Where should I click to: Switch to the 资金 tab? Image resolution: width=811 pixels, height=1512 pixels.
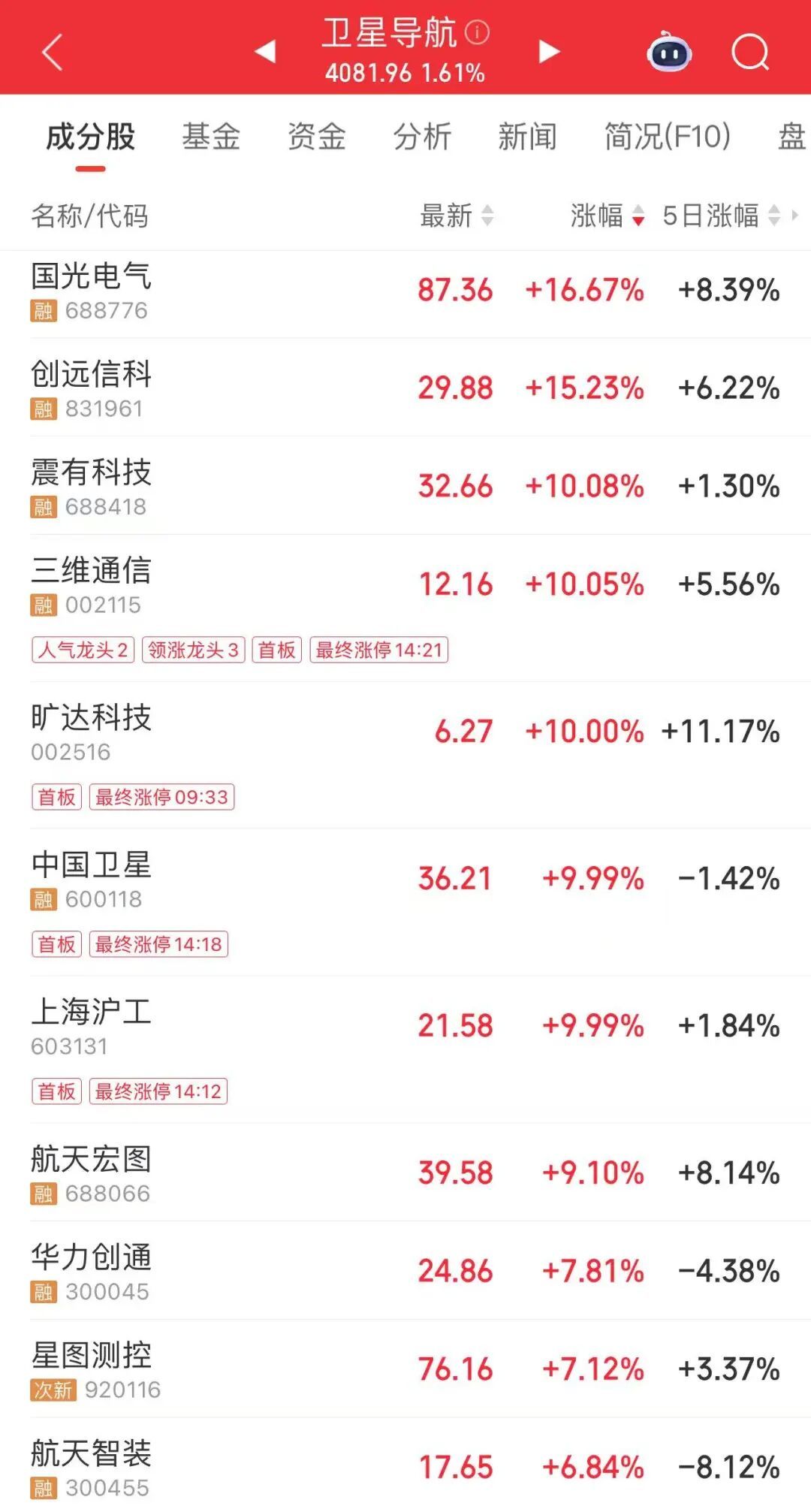point(317,137)
